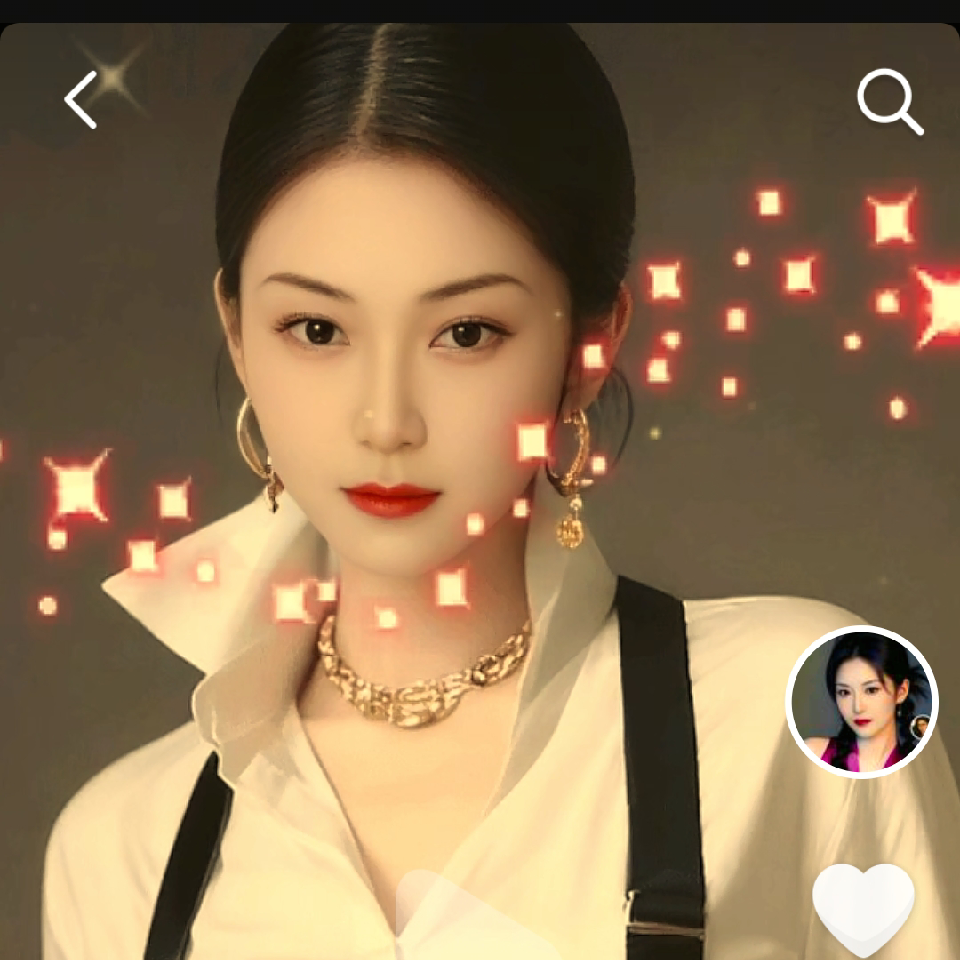Open the creator's round profile avatar

(x=862, y=701)
